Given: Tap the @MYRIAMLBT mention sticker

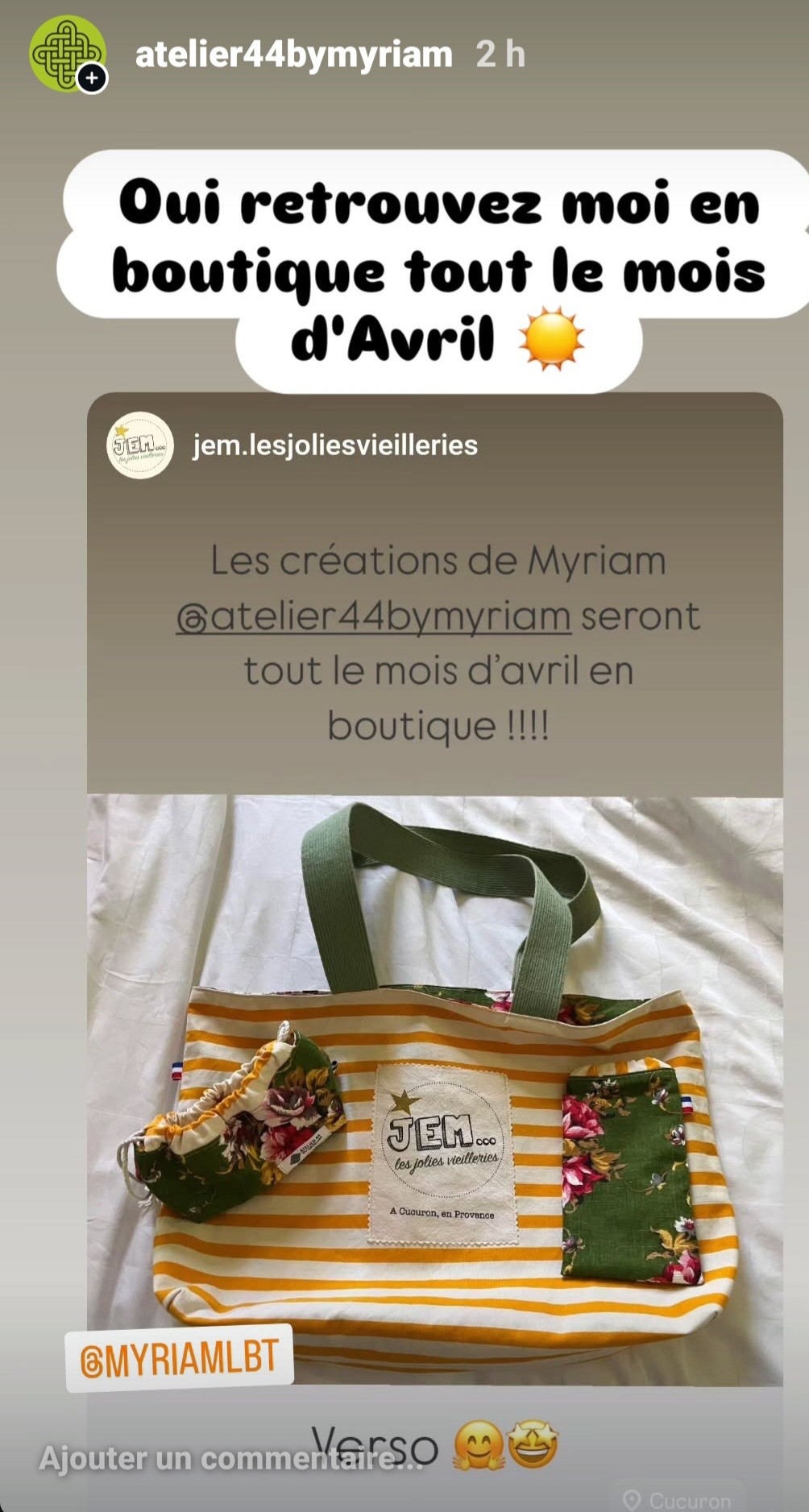Looking at the screenshot, I should (x=179, y=1358).
